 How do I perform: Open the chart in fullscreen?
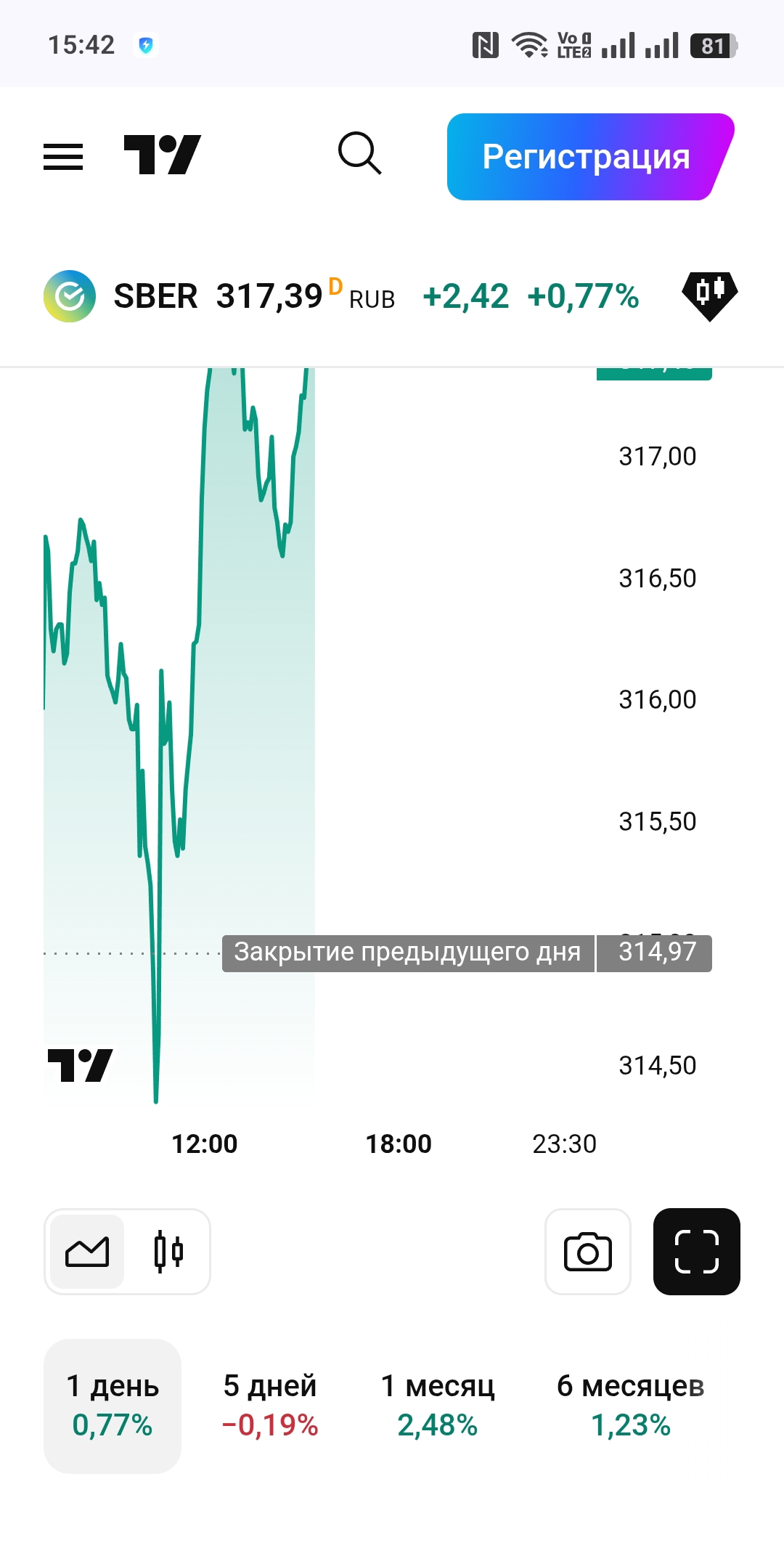tap(696, 1252)
